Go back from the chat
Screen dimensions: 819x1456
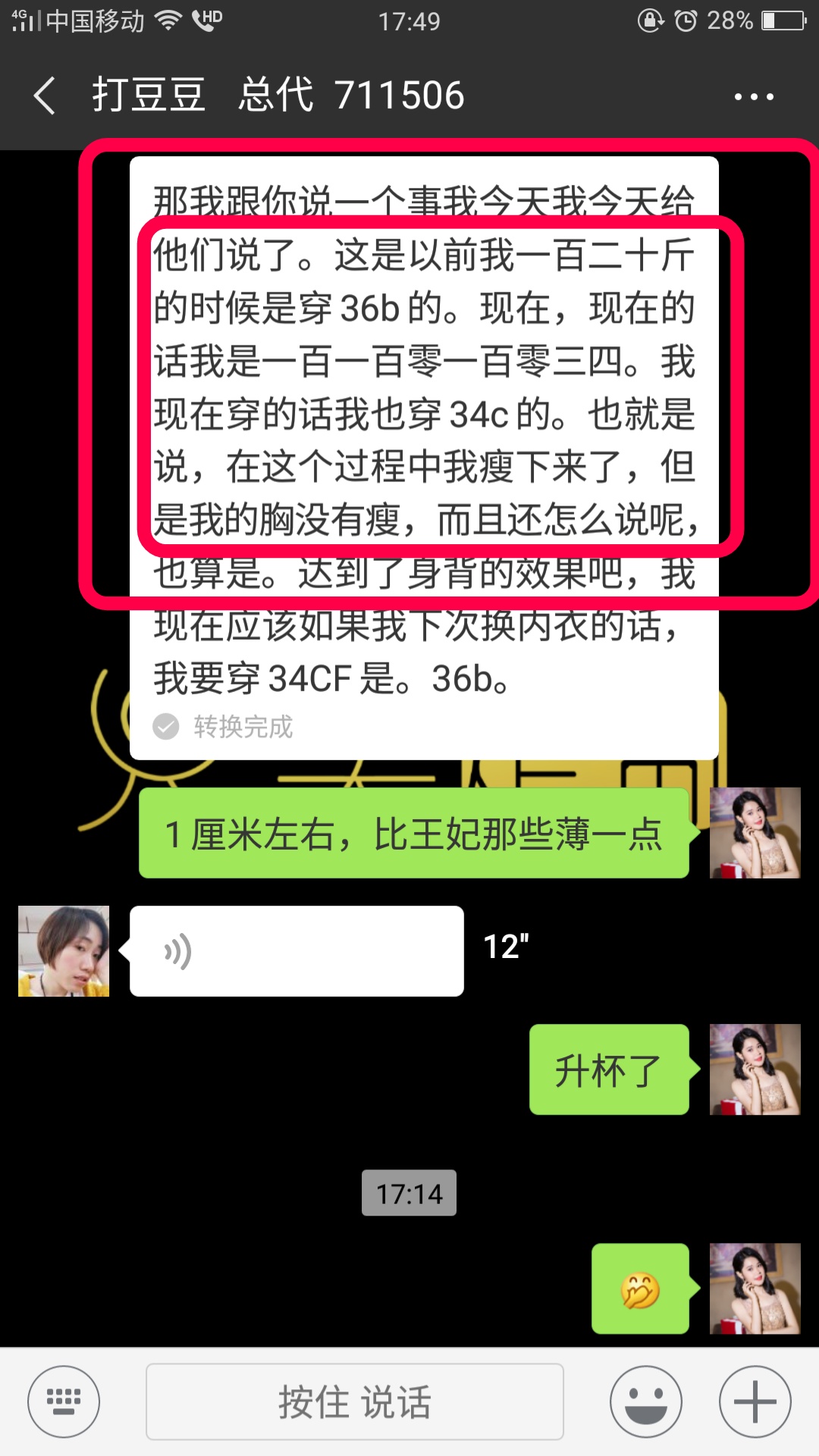[x=44, y=96]
